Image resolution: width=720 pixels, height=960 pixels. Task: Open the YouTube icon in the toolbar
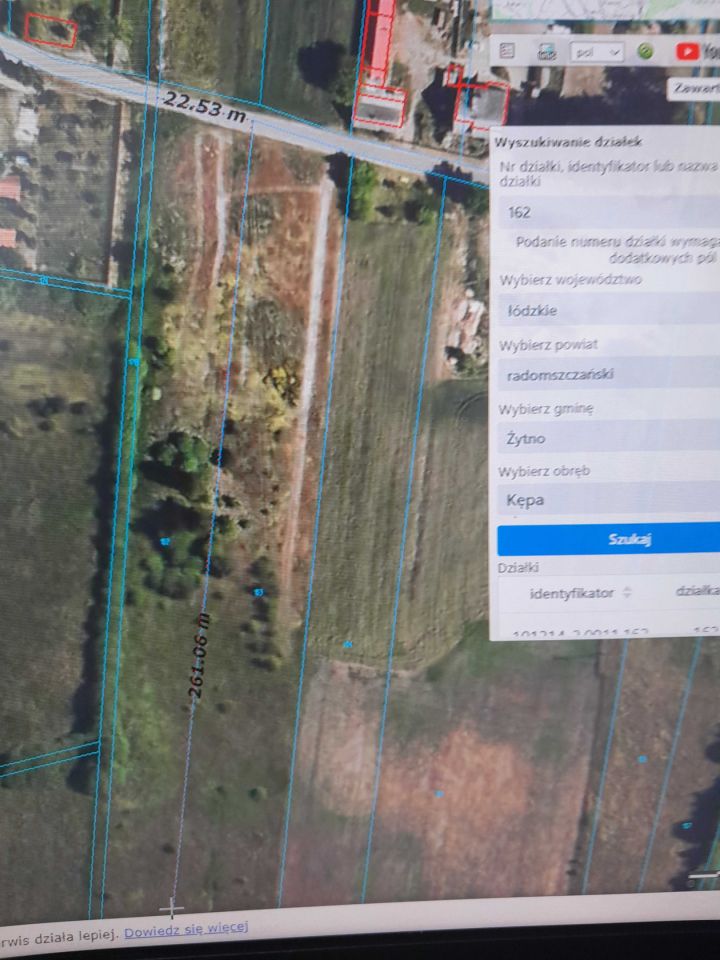[689, 50]
